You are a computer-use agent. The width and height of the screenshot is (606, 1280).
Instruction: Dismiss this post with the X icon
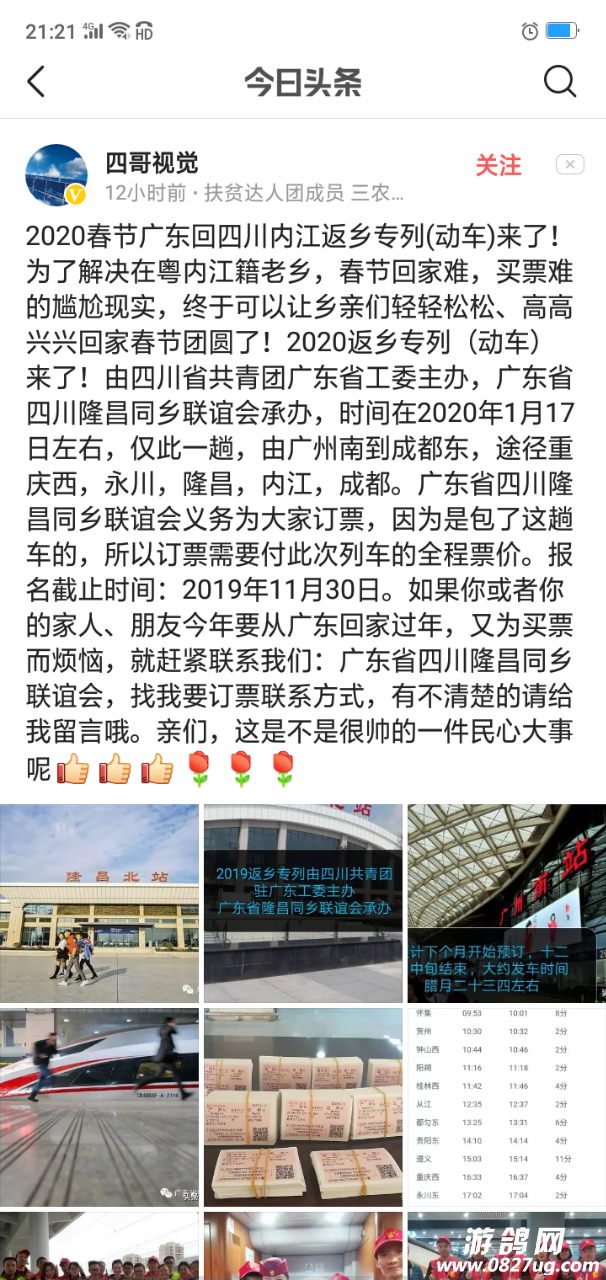[x=569, y=165]
